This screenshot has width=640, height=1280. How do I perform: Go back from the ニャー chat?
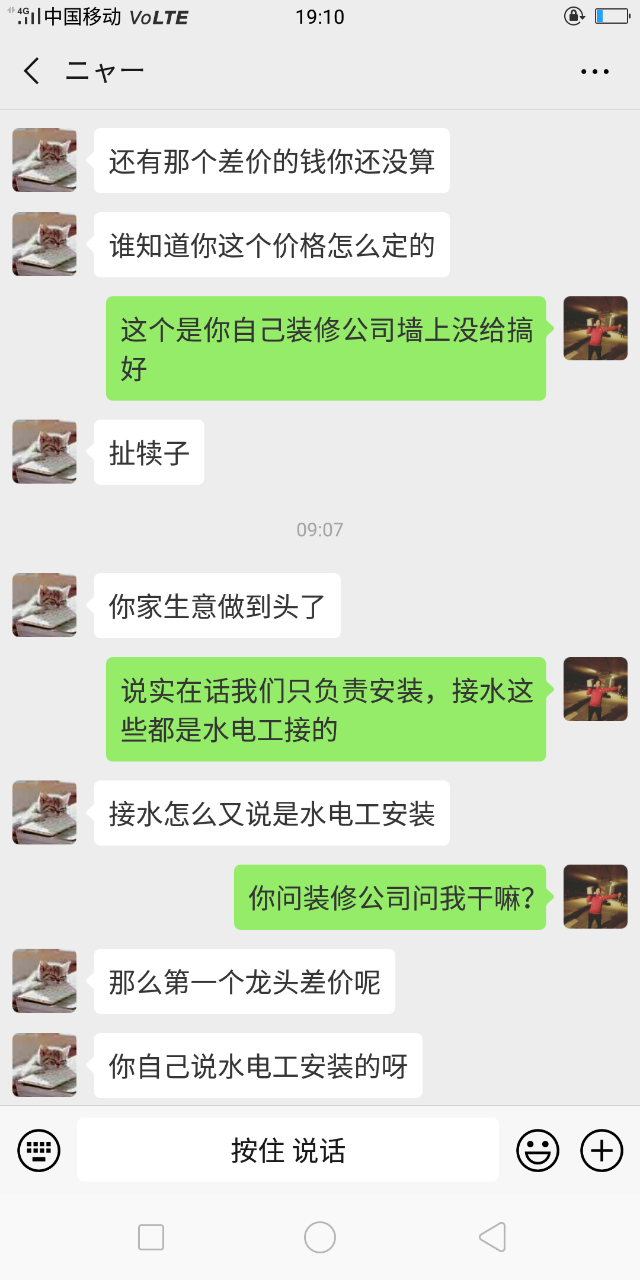pos(32,71)
